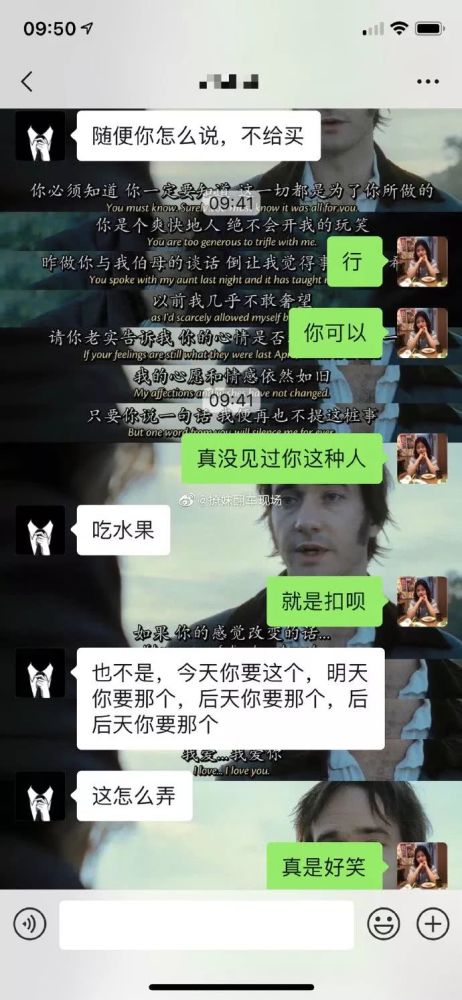Go back to the chat list

pyautogui.click(x=26, y=82)
